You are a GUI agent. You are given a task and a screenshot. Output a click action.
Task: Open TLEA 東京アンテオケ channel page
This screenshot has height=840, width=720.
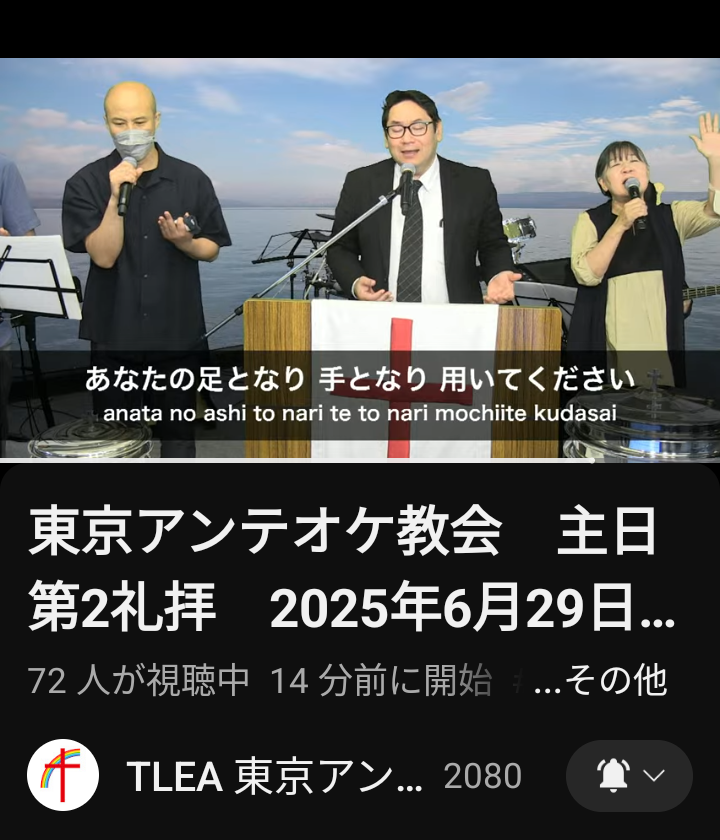coord(275,776)
